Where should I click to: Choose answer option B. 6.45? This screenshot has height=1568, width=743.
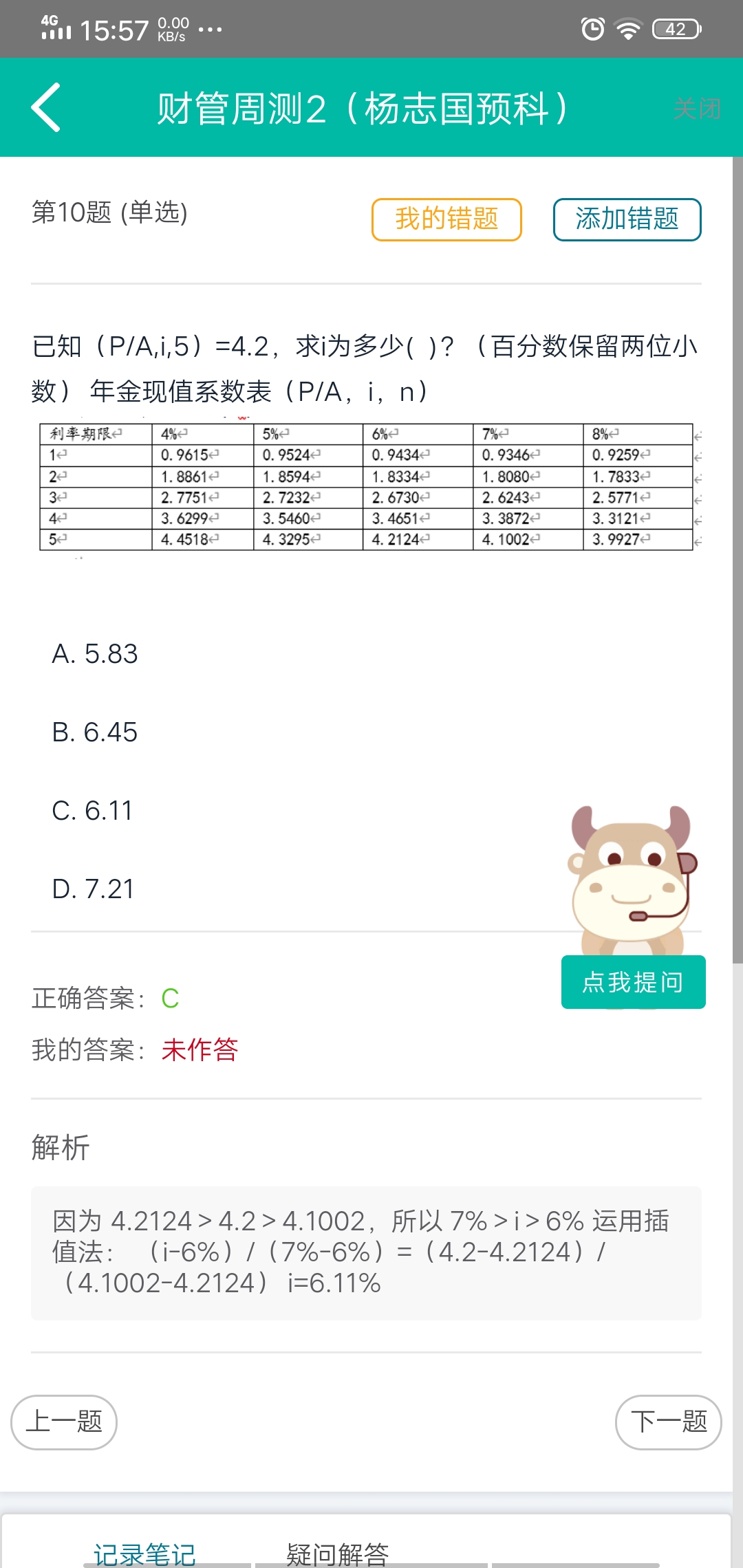point(95,732)
